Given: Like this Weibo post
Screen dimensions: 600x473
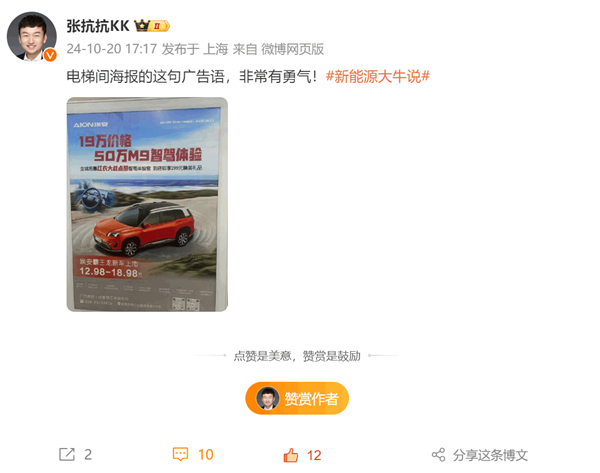Looking at the screenshot, I should 301,454.
